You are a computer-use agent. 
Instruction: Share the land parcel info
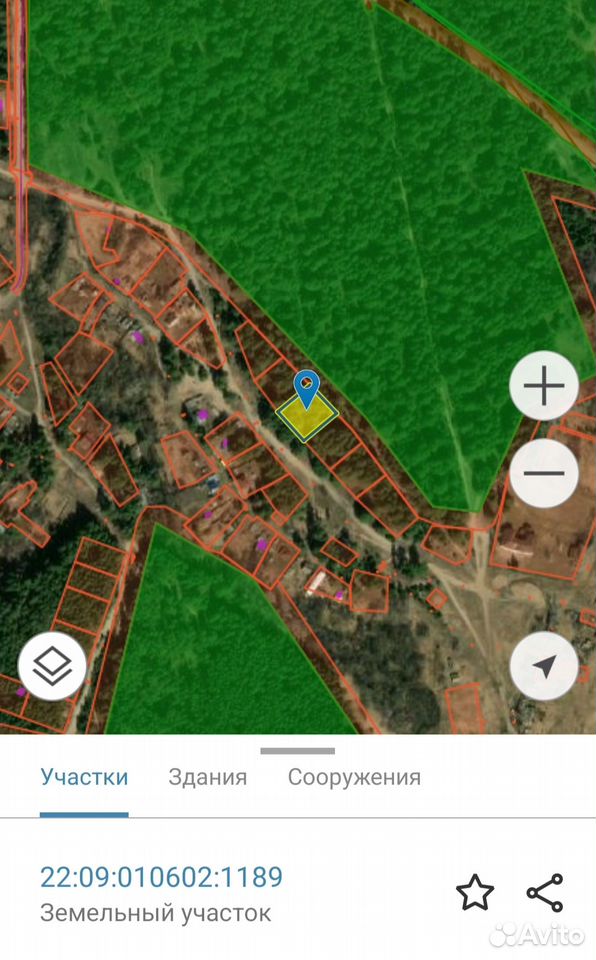[x=545, y=892]
